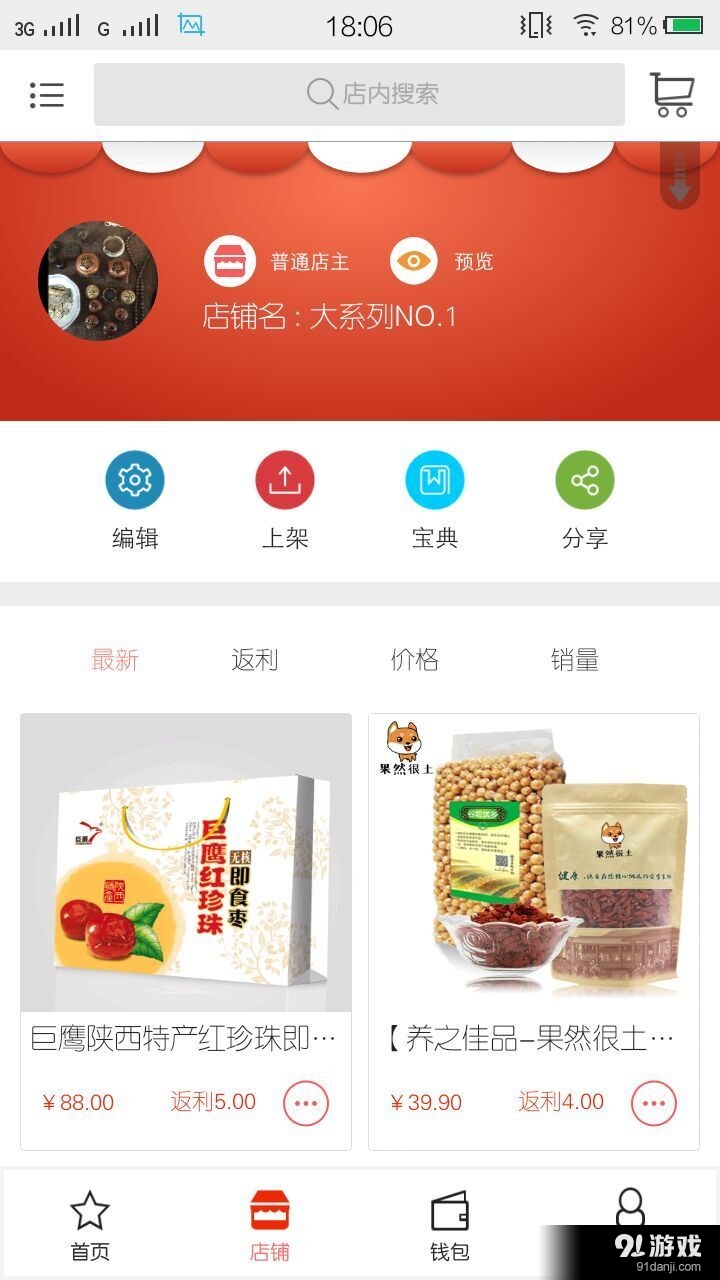Tap the 分享 share icon
720x1280 pixels.
(x=585, y=479)
